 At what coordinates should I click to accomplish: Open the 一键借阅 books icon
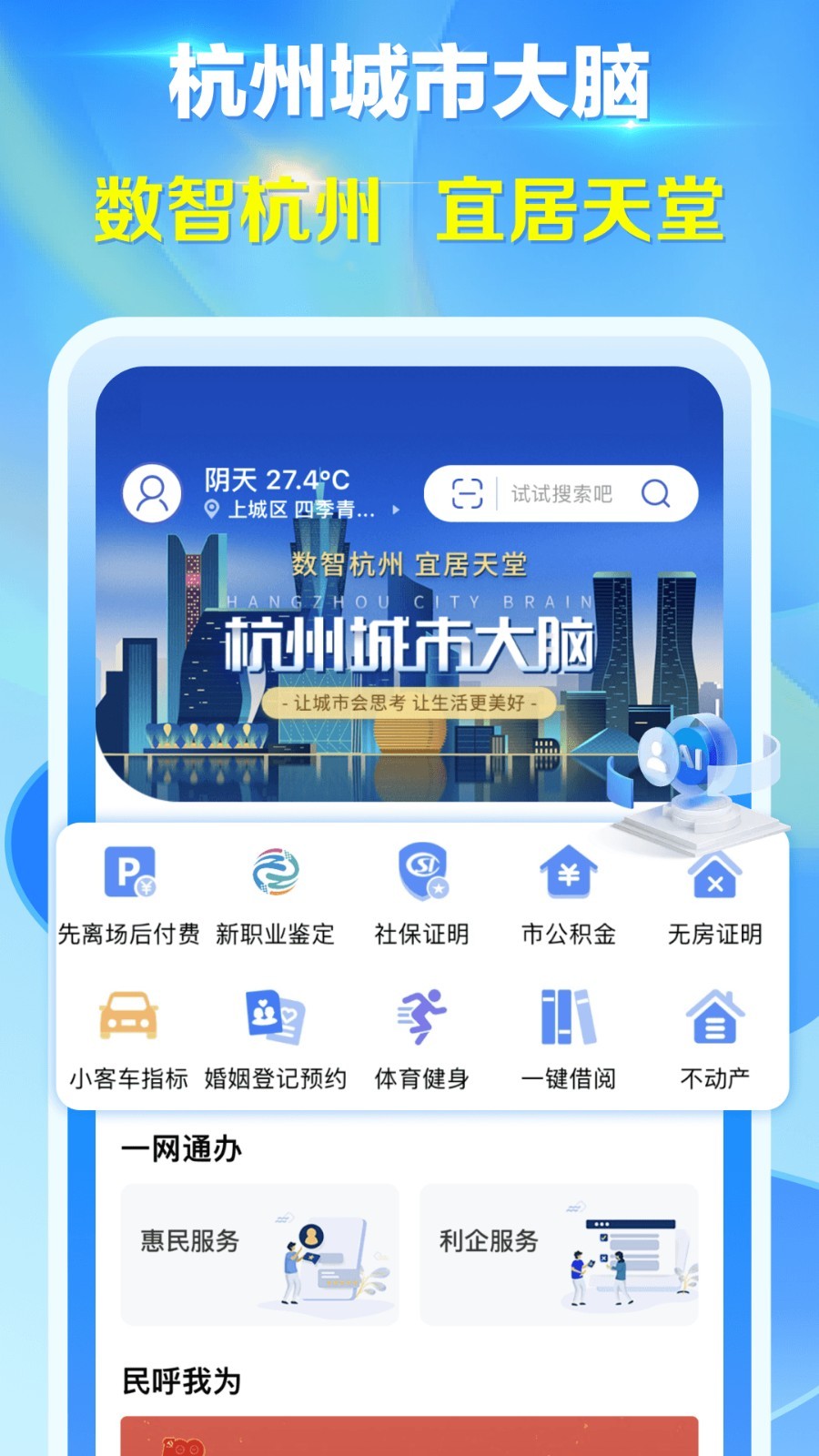click(568, 1017)
